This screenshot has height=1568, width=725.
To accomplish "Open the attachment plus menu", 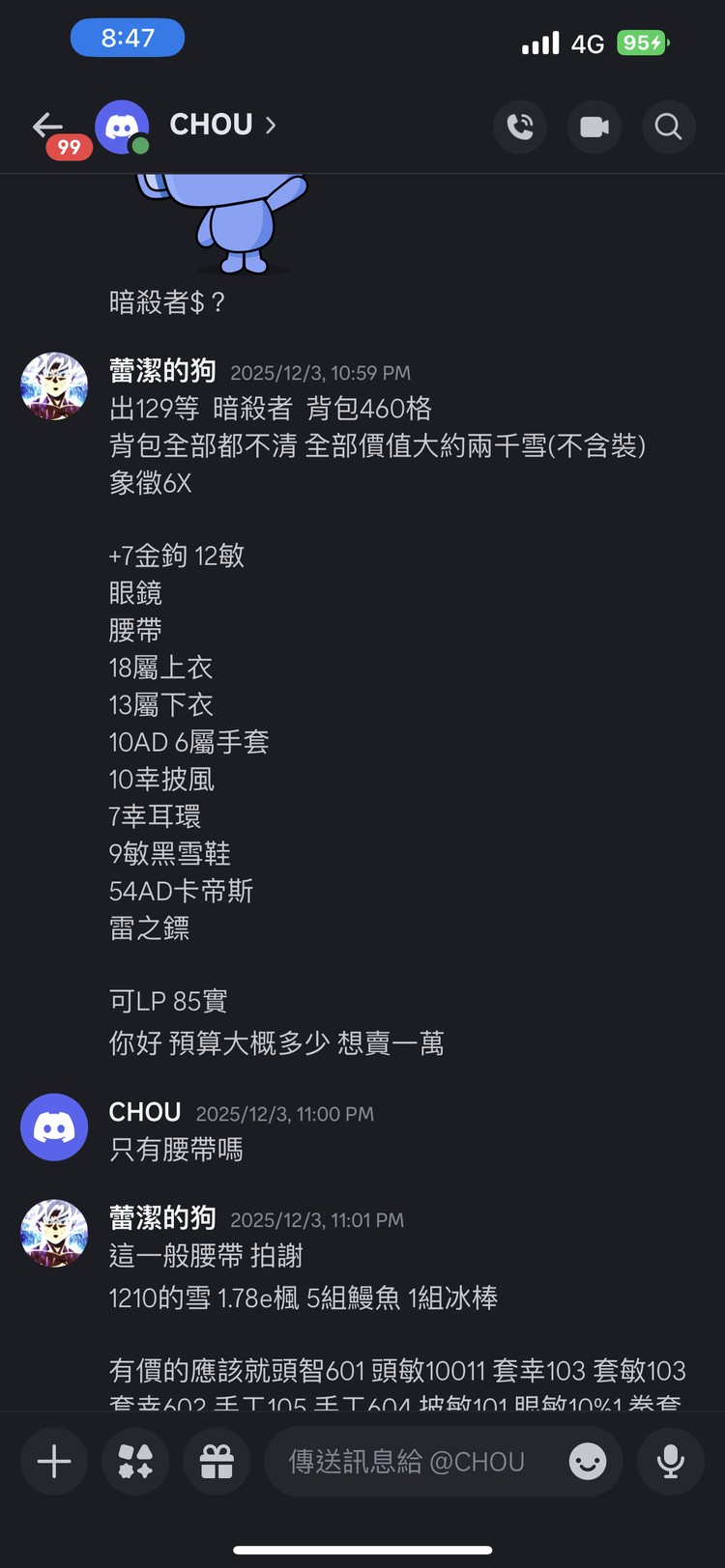I will click(53, 1462).
